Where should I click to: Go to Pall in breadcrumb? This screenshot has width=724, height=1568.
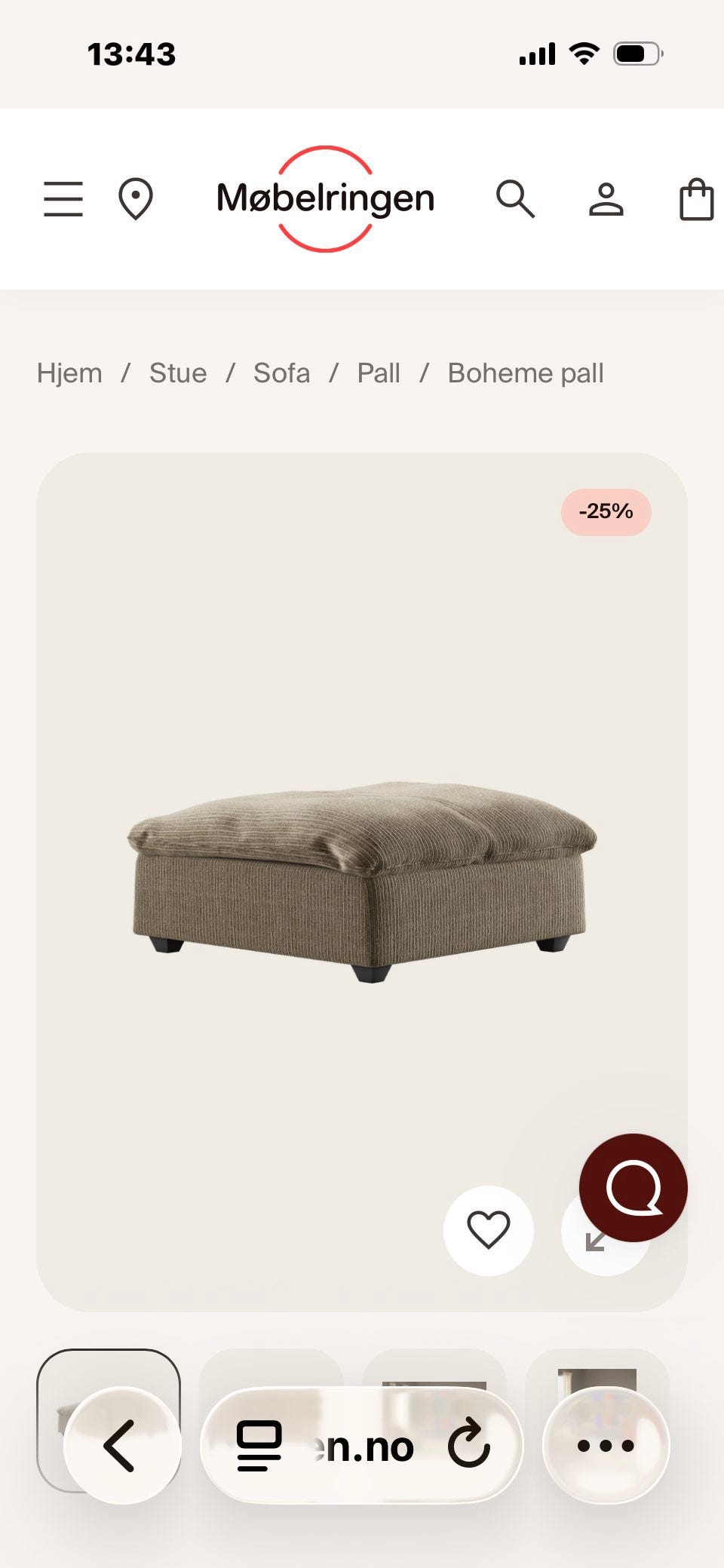(379, 373)
